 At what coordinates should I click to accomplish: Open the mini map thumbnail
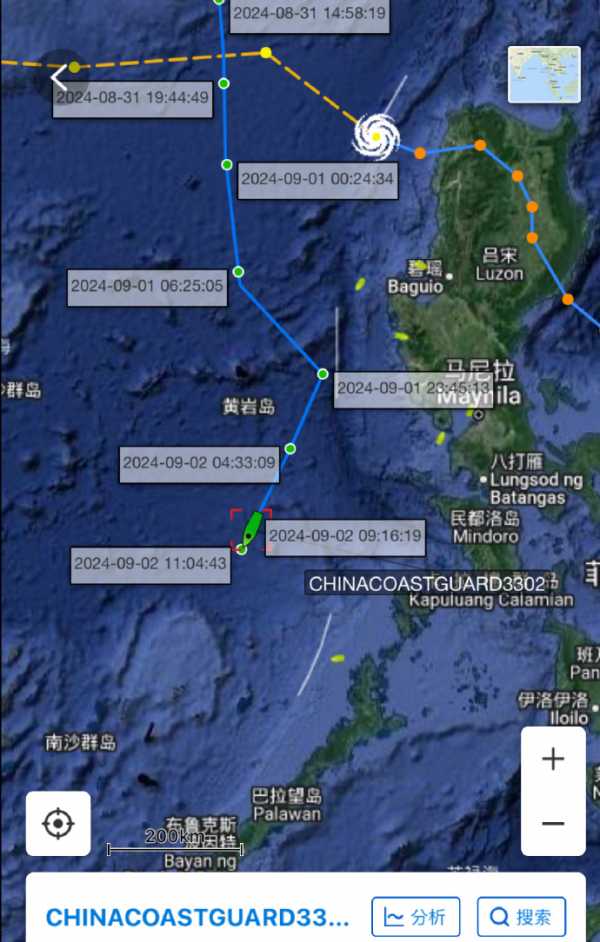(544, 75)
